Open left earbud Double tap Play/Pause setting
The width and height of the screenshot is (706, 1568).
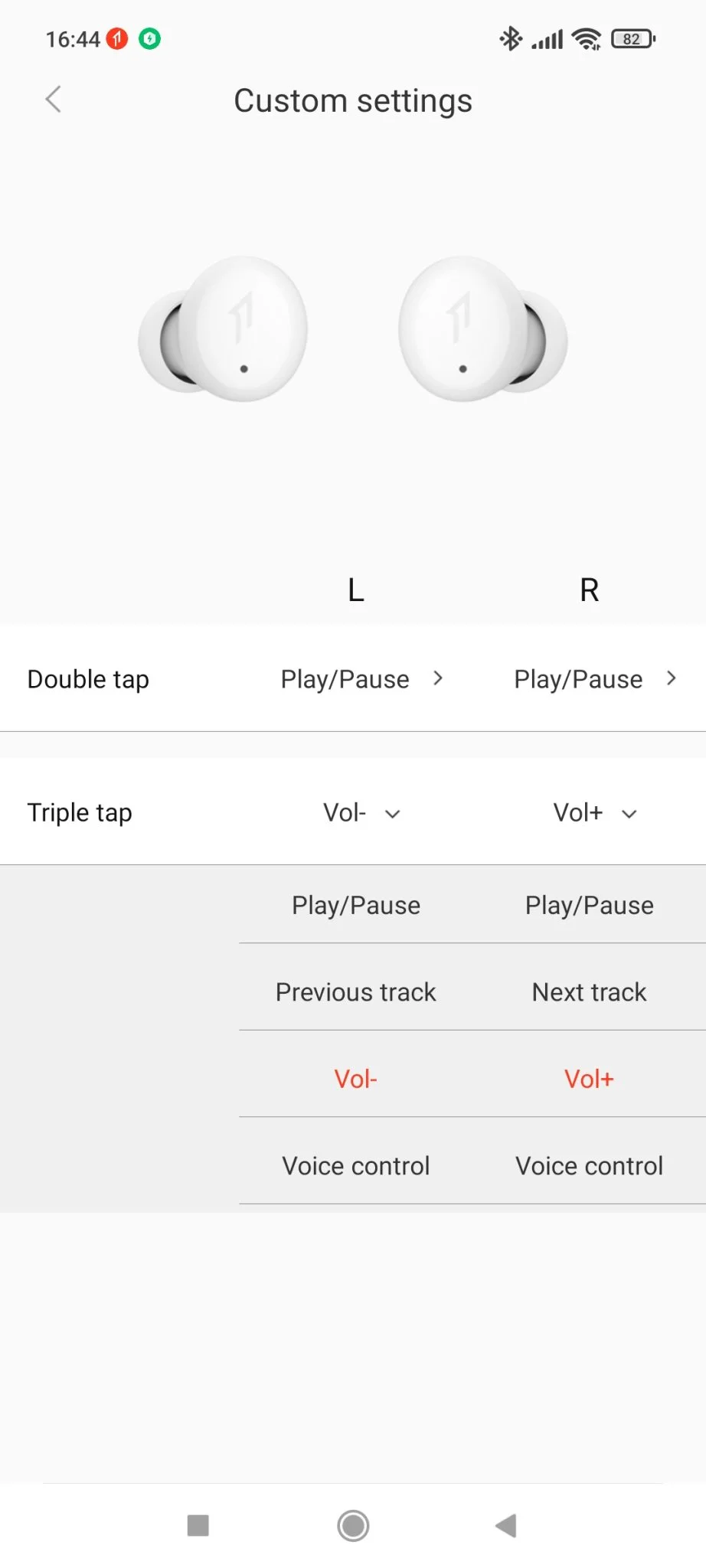click(361, 679)
